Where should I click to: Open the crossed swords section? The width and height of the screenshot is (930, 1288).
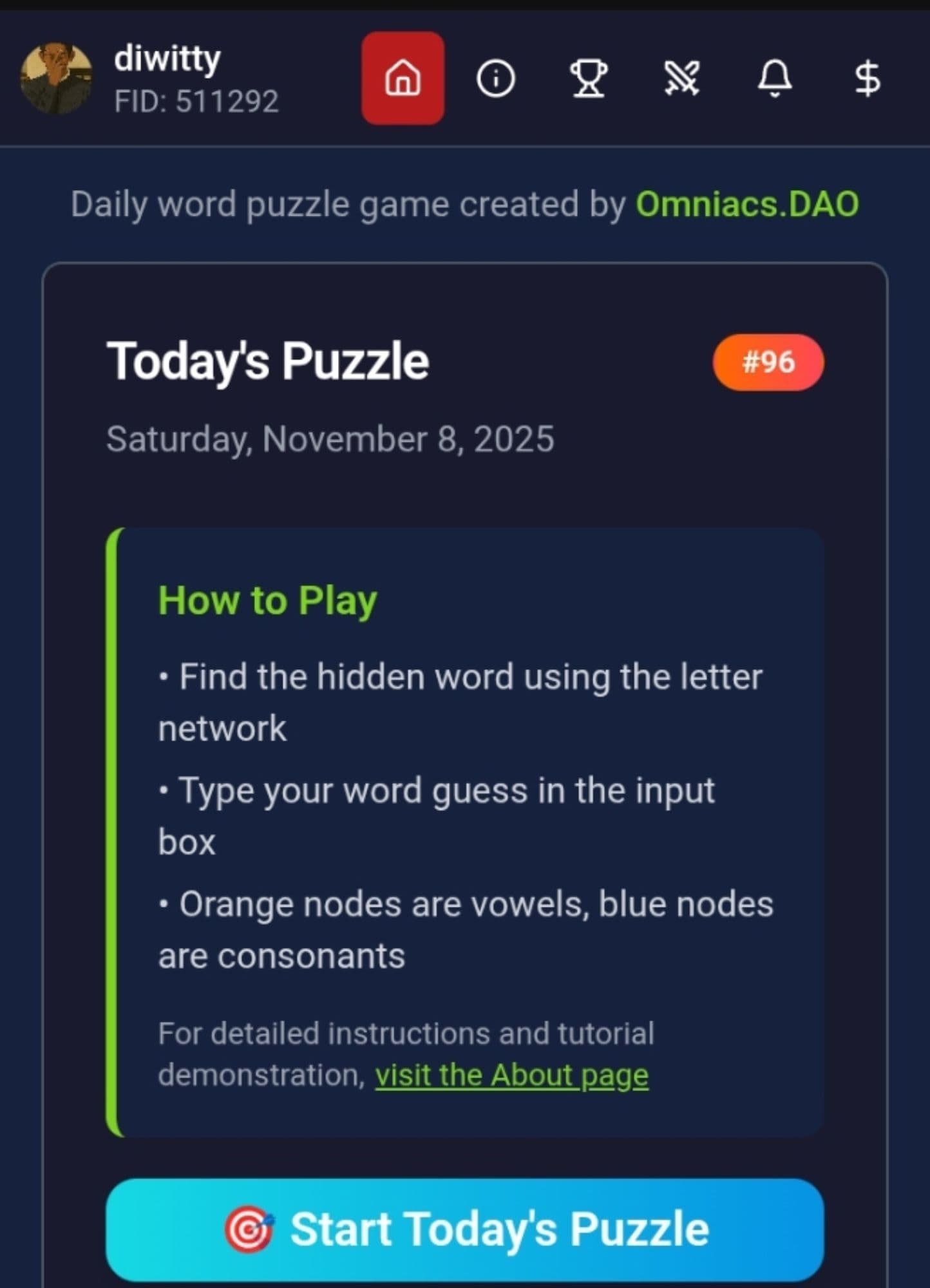[x=681, y=79]
